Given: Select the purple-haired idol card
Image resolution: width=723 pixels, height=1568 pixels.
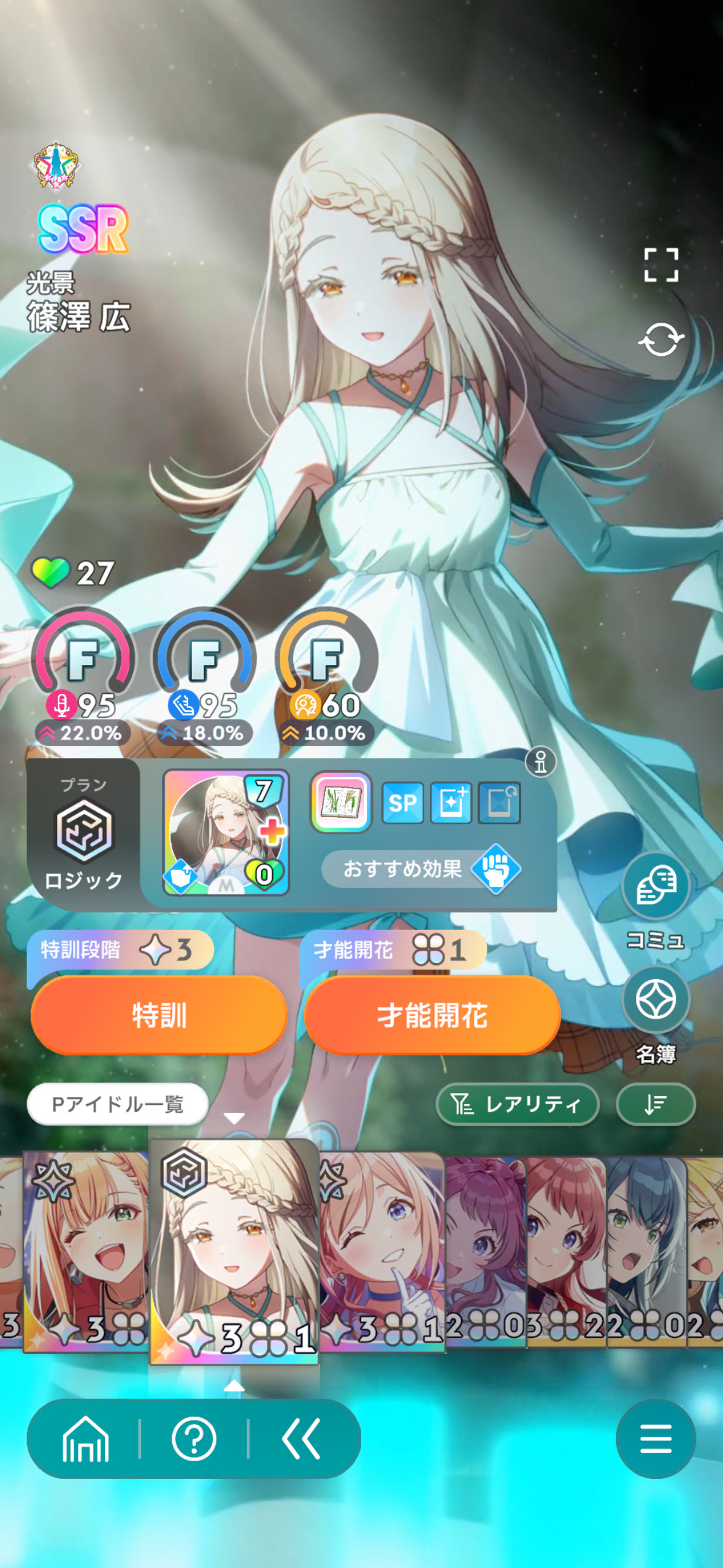Looking at the screenshot, I should (x=485, y=1251).
